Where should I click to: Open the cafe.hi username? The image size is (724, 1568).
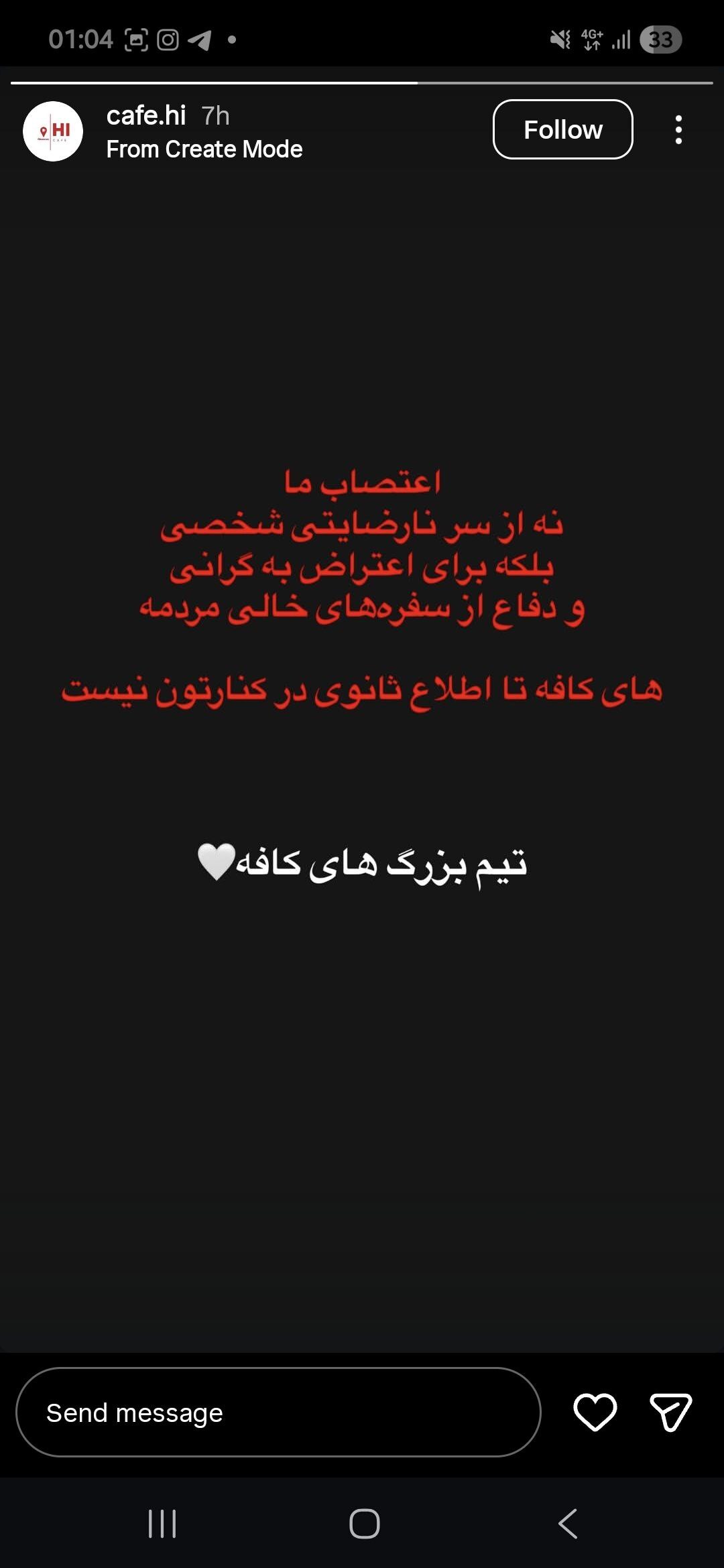146,116
